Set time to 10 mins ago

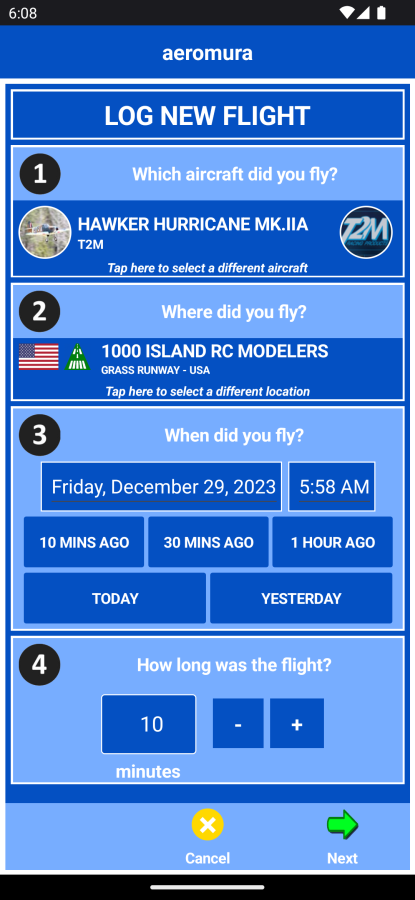point(84,542)
